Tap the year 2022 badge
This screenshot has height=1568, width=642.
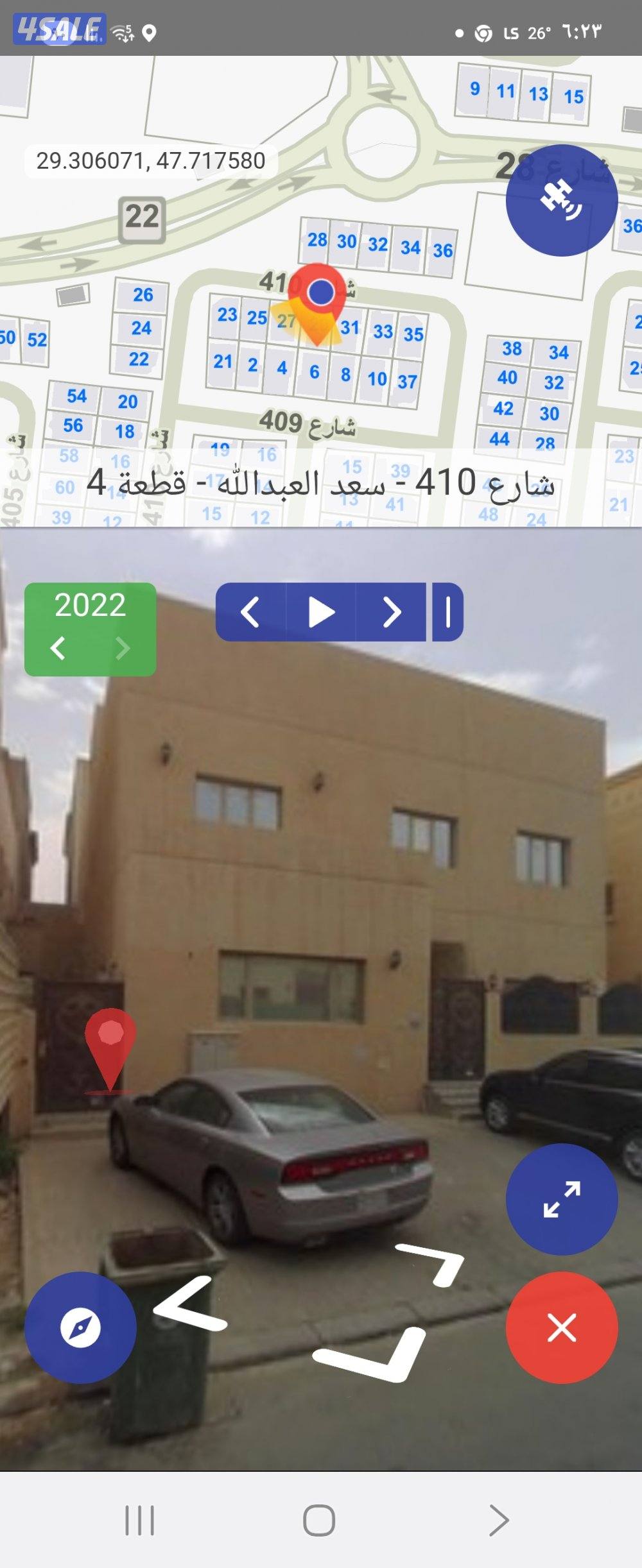click(x=90, y=604)
